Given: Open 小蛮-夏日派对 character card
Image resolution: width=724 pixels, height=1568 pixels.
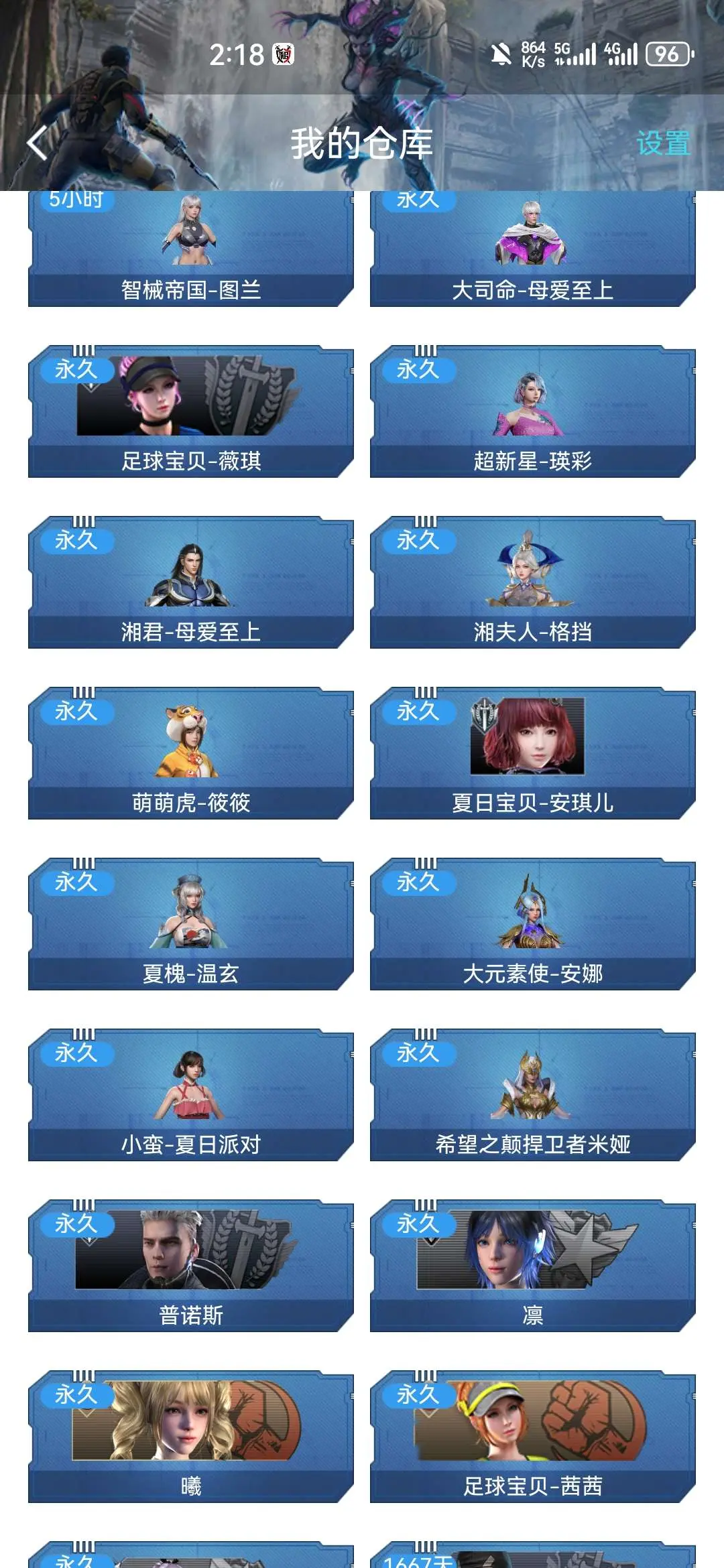Looking at the screenshot, I should point(190,1095).
